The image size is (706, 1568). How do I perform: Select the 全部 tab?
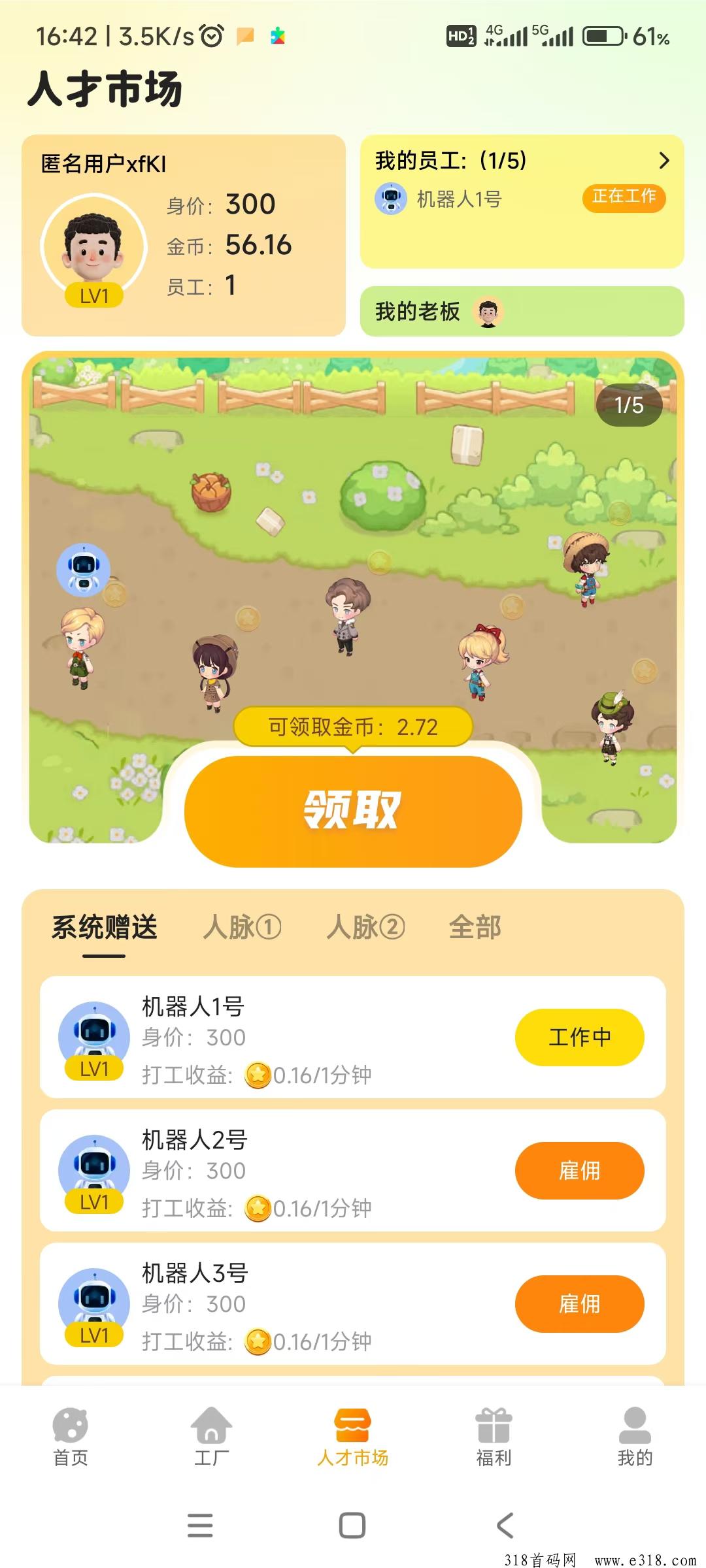[475, 928]
